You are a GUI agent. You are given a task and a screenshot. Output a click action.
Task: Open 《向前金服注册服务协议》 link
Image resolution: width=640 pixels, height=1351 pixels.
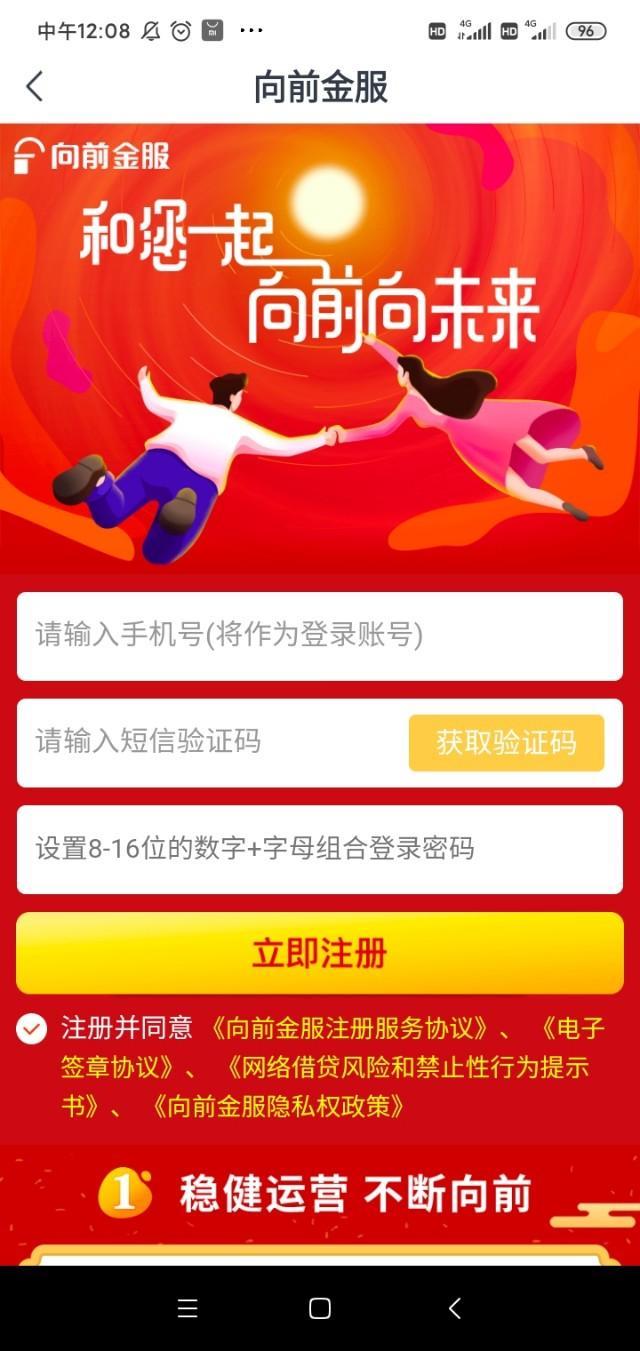pyautogui.click(x=350, y=1028)
